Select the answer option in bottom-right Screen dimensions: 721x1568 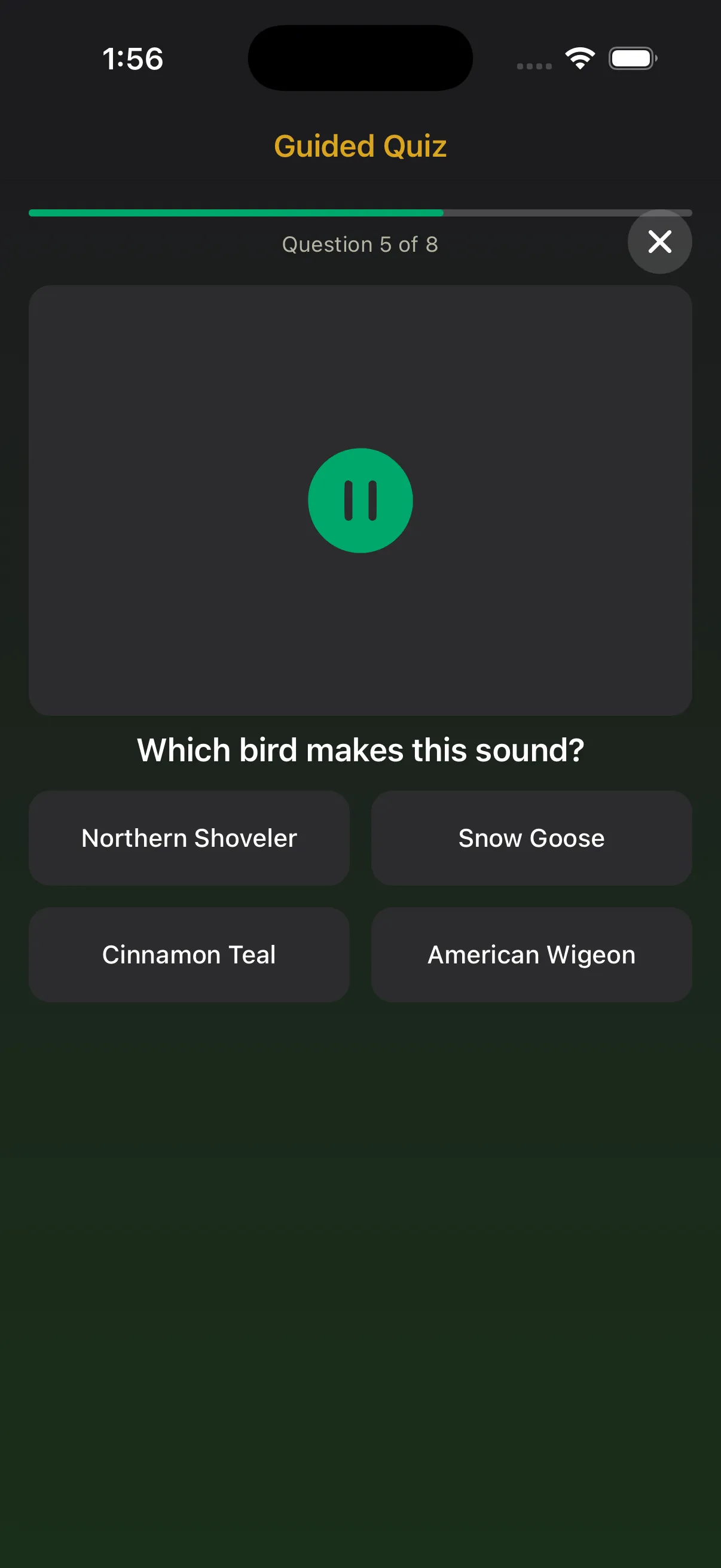(530, 954)
